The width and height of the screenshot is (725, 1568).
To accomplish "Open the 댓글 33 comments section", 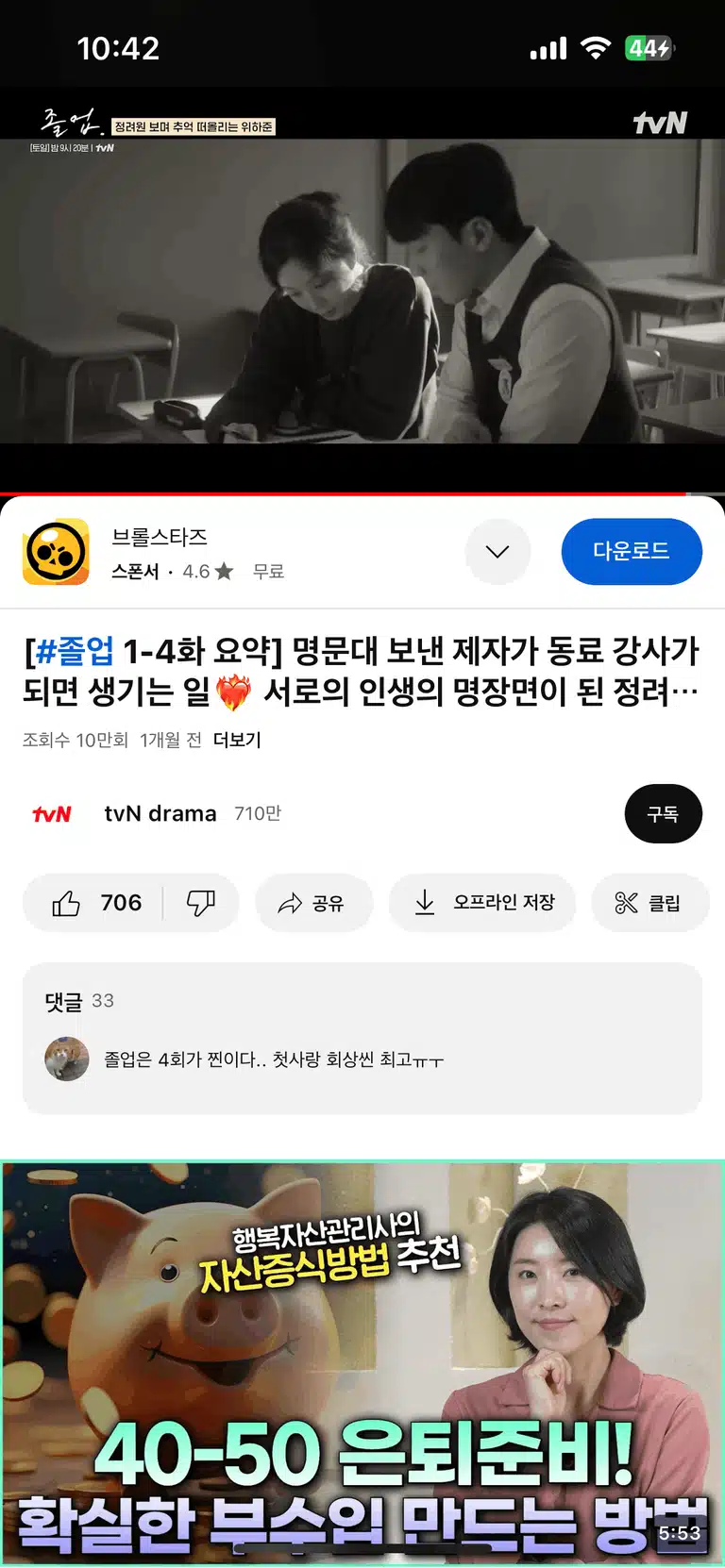I will (x=362, y=1039).
